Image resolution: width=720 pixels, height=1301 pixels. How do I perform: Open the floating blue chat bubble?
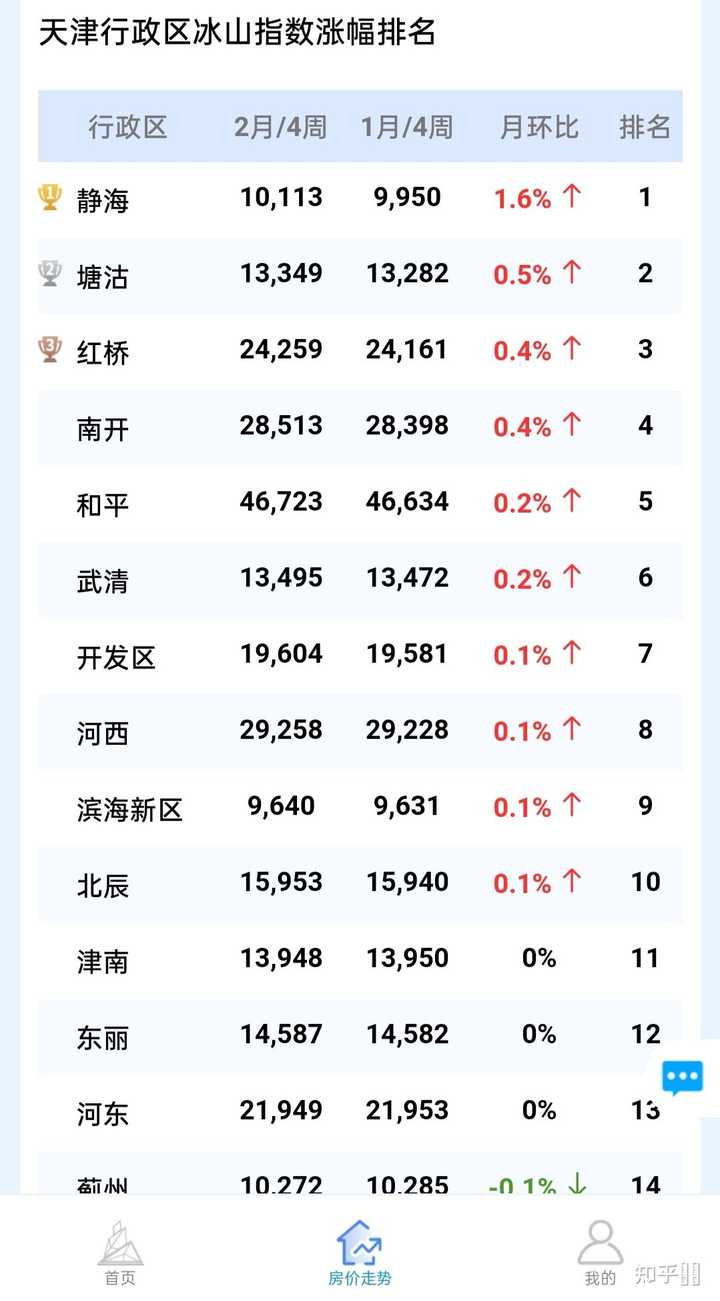(x=682, y=1076)
